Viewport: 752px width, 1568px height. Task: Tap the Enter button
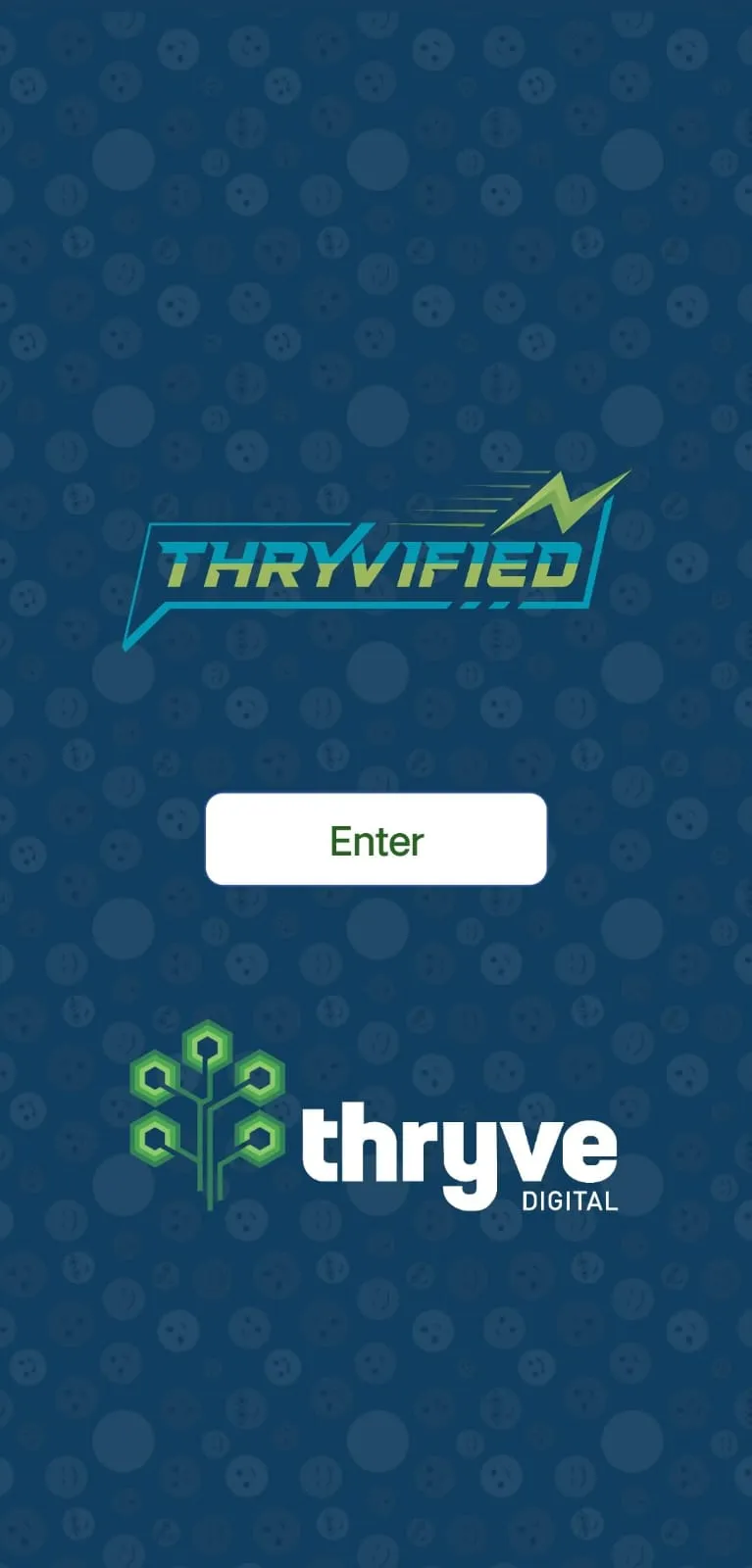pyautogui.click(x=376, y=839)
